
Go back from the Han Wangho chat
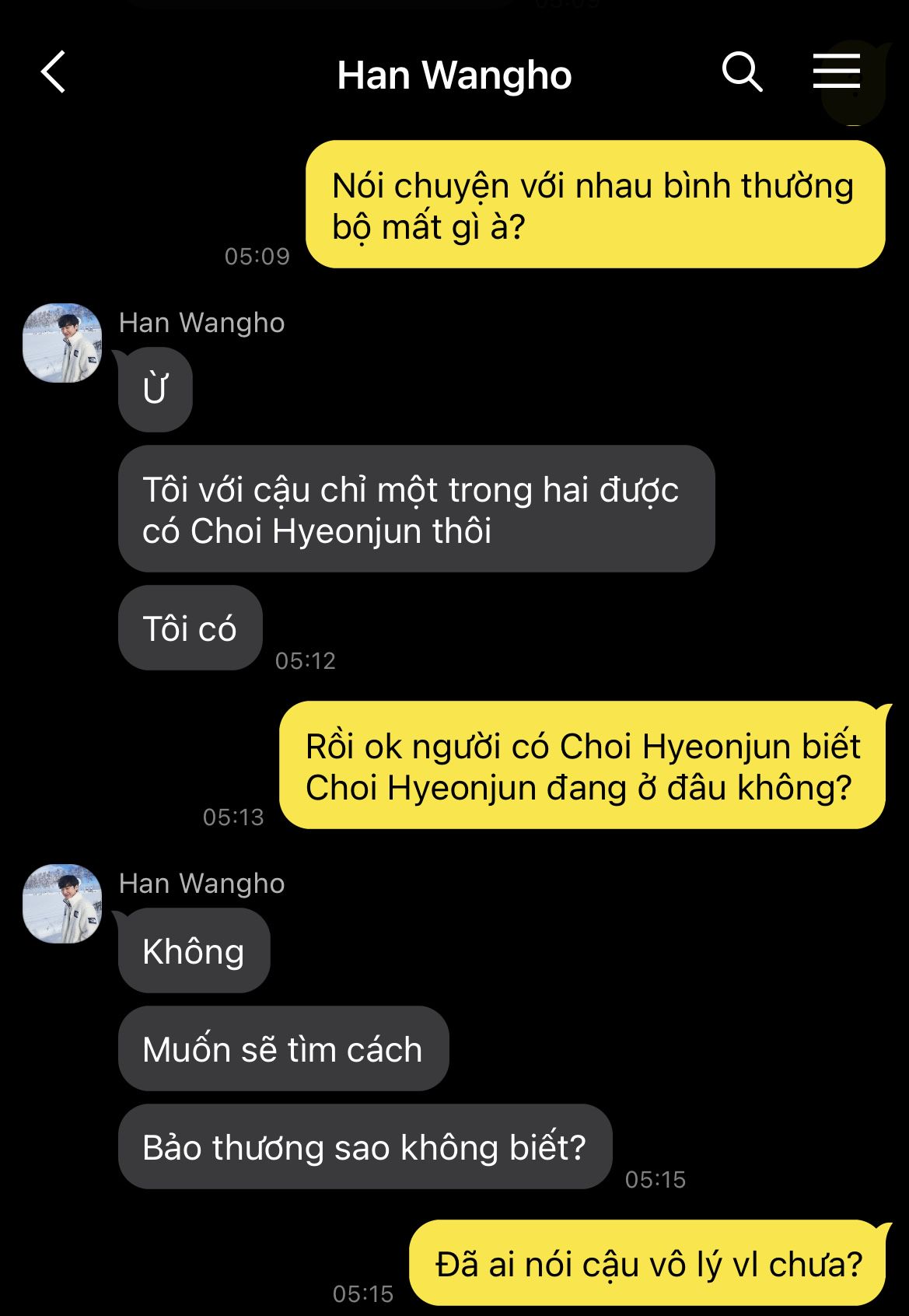pos(53,73)
